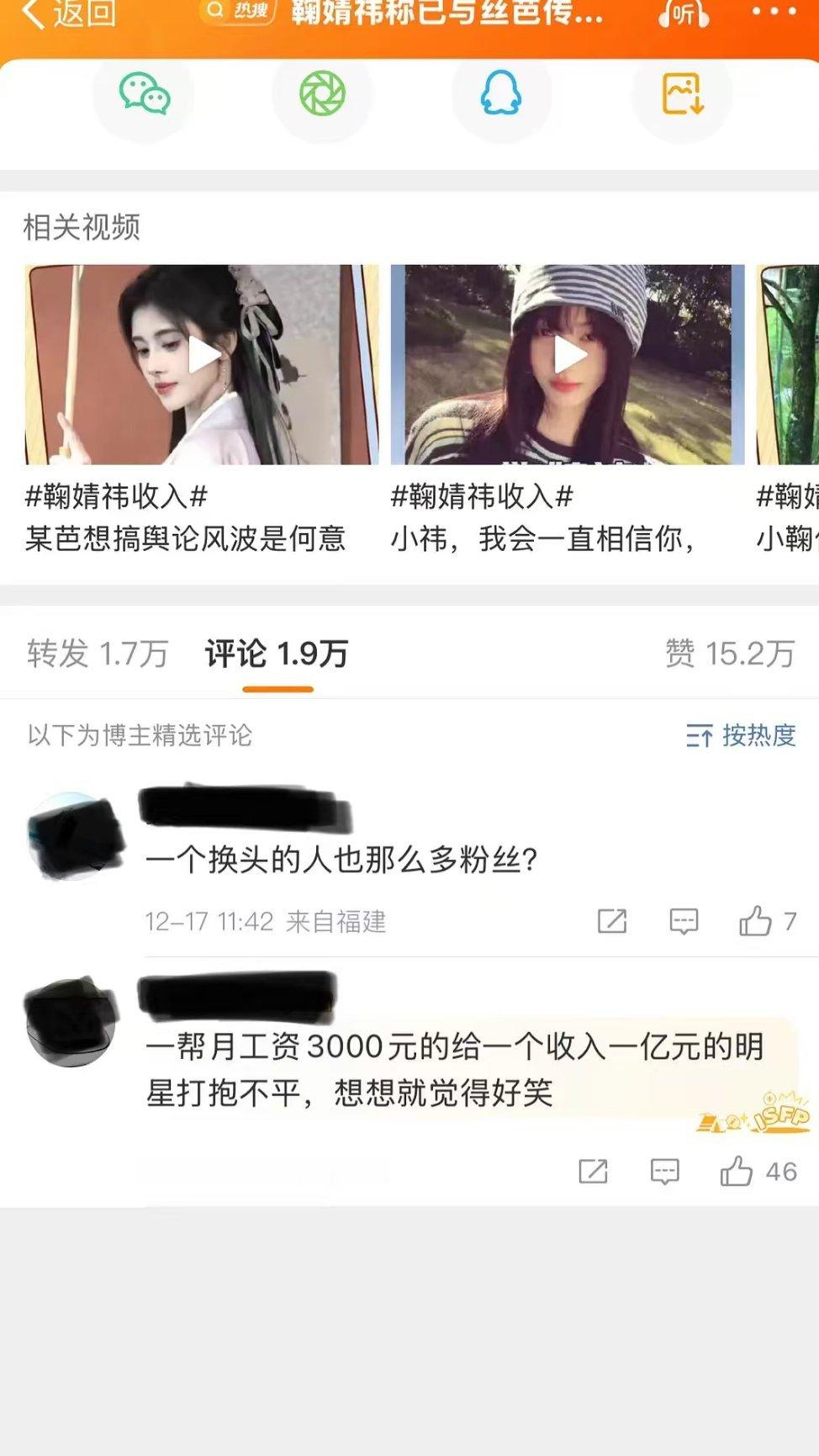Tap the save image download icon
The height and width of the screenshot is (1456, 819).
point(681,95)
